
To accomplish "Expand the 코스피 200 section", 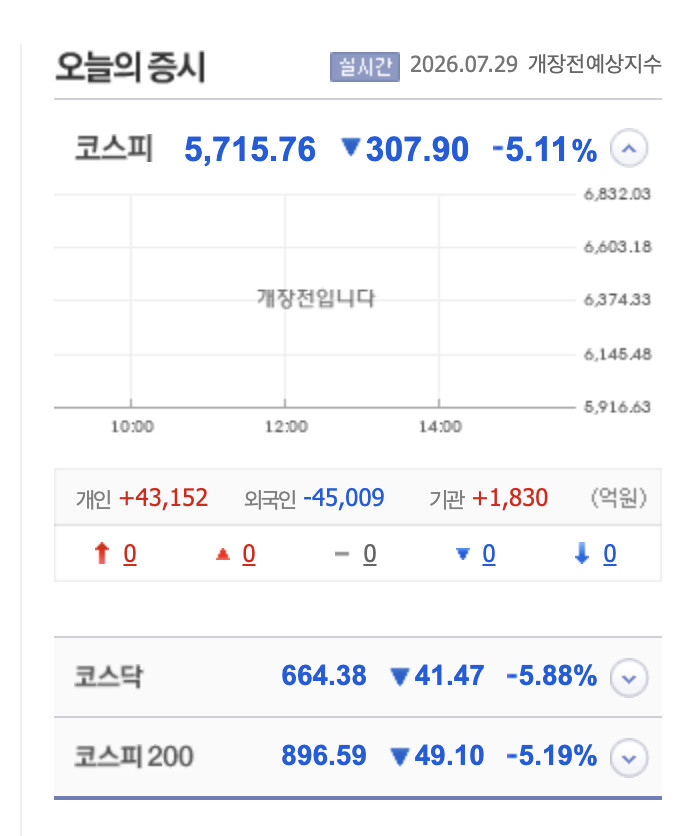I will (629, 758).
